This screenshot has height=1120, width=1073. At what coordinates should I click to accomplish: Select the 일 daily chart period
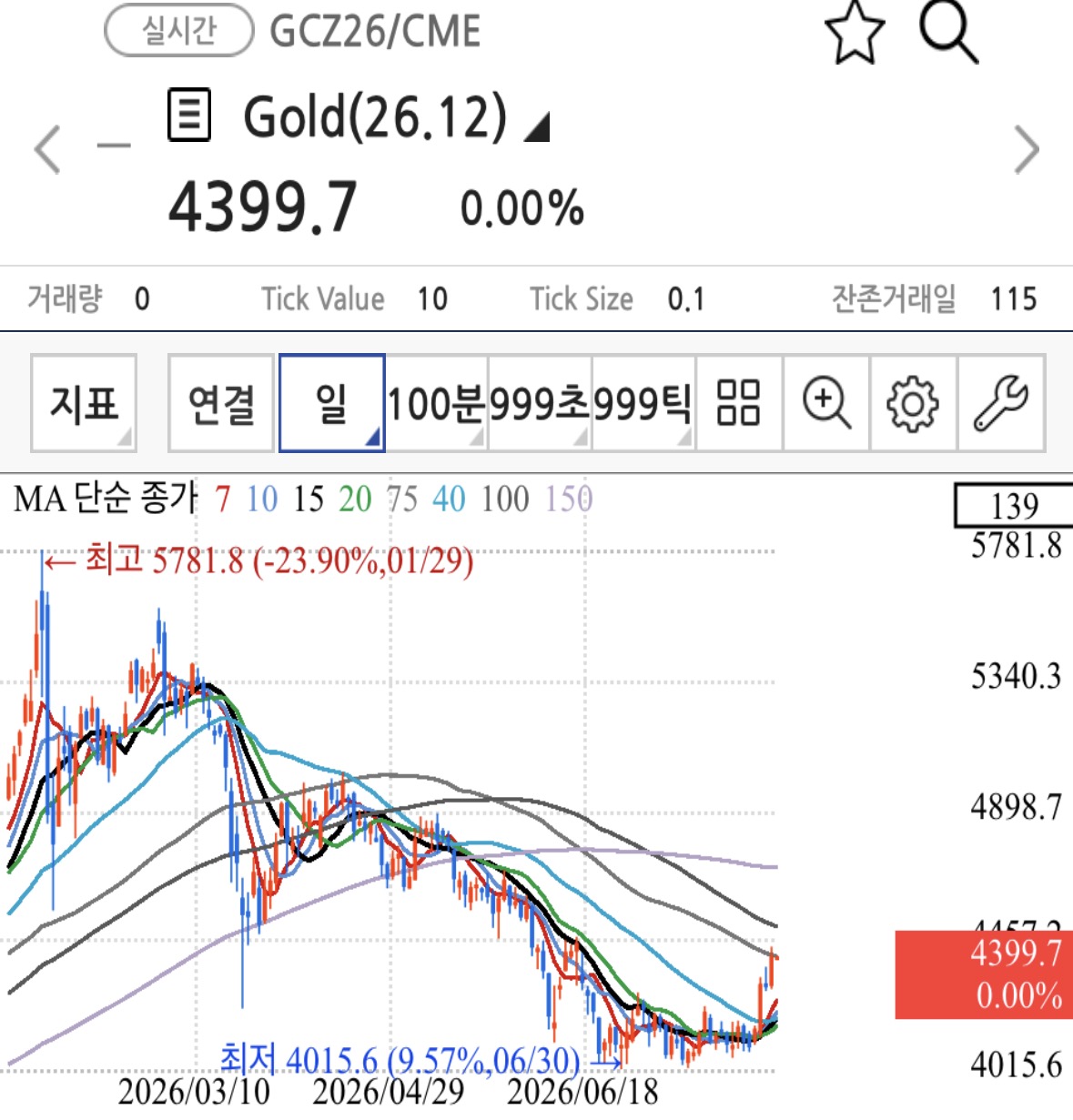click(331, 403)
